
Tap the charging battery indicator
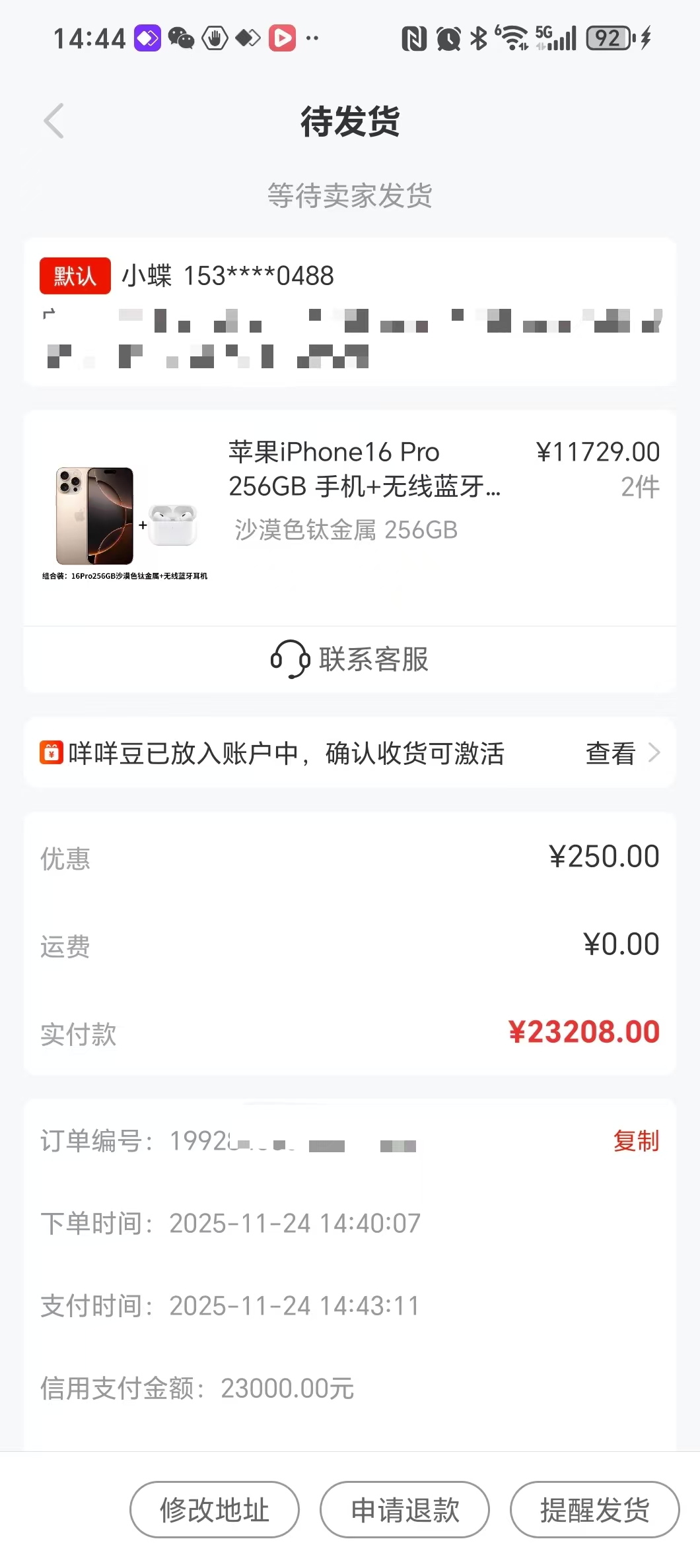point(609,38)
